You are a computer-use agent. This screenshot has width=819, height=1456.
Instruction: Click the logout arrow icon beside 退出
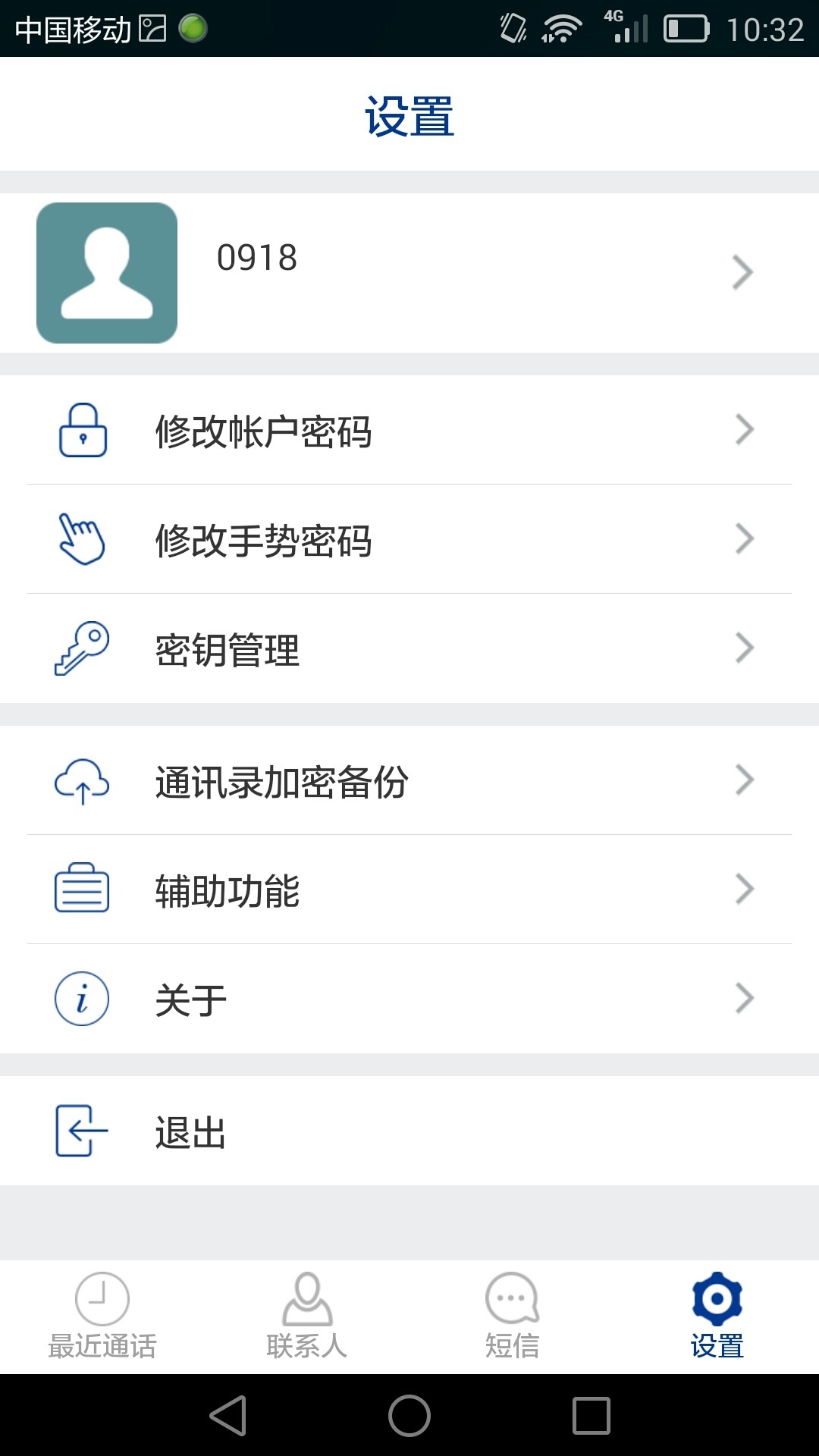pos(79,1129)
